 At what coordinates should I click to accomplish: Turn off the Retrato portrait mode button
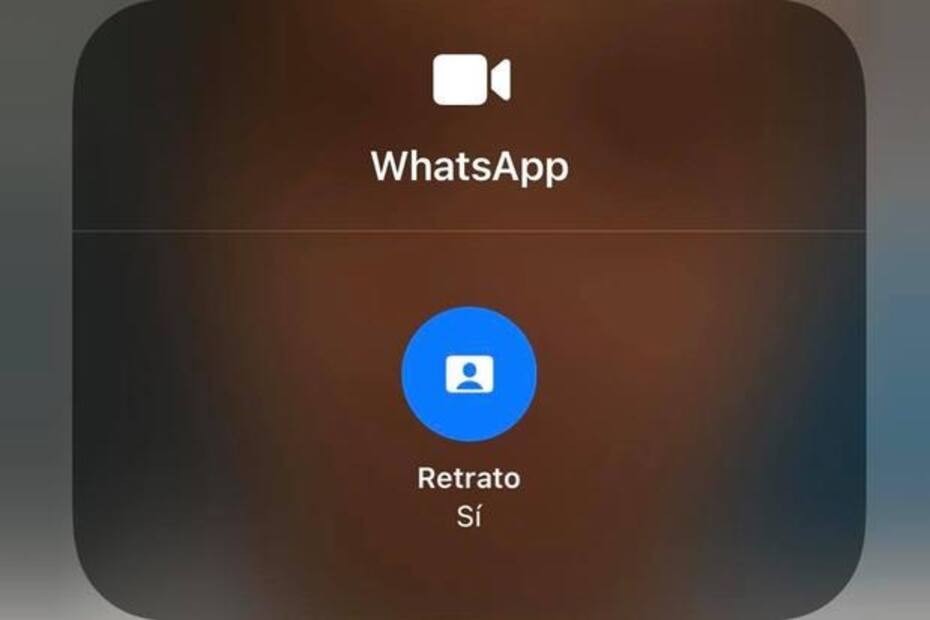[x=468, y=375]
